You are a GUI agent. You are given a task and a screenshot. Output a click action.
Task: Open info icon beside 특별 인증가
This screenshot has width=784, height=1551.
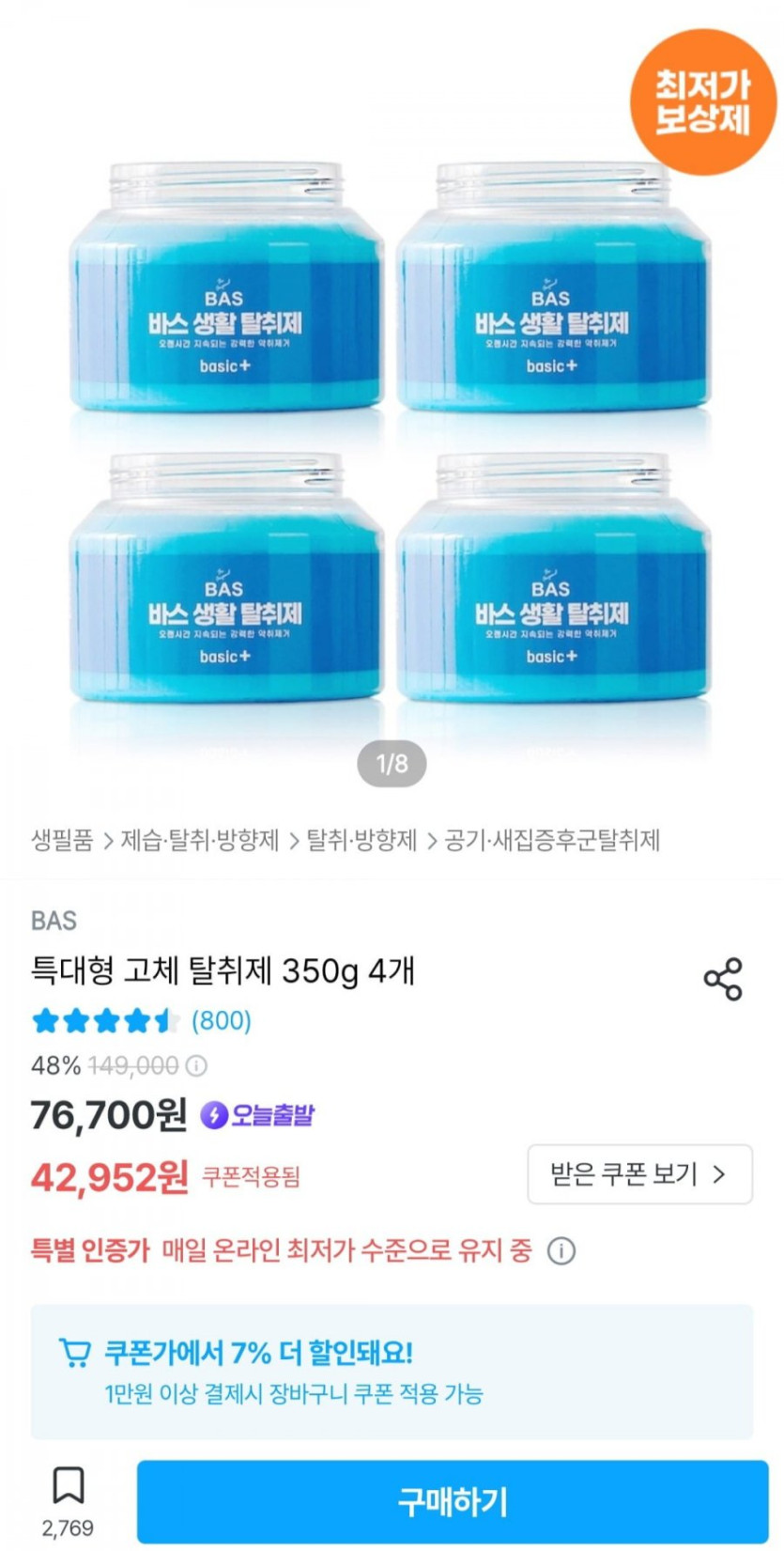[561, 1251]
